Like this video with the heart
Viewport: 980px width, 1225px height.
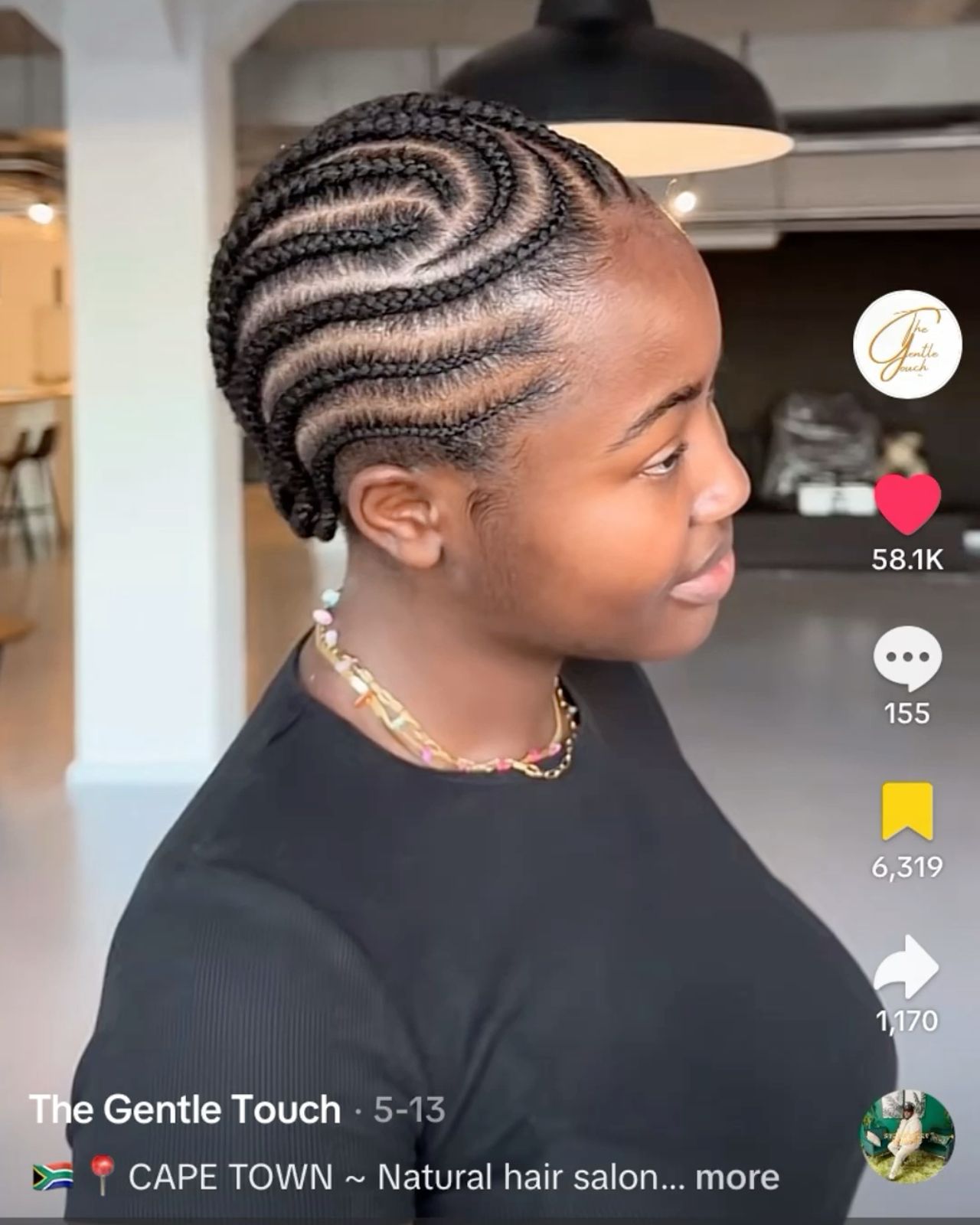pos(907,503)
